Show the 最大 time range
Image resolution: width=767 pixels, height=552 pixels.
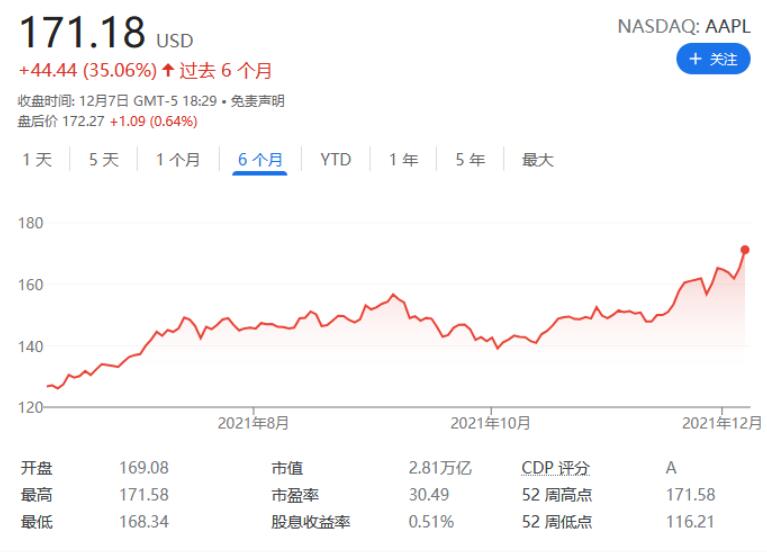538,160
